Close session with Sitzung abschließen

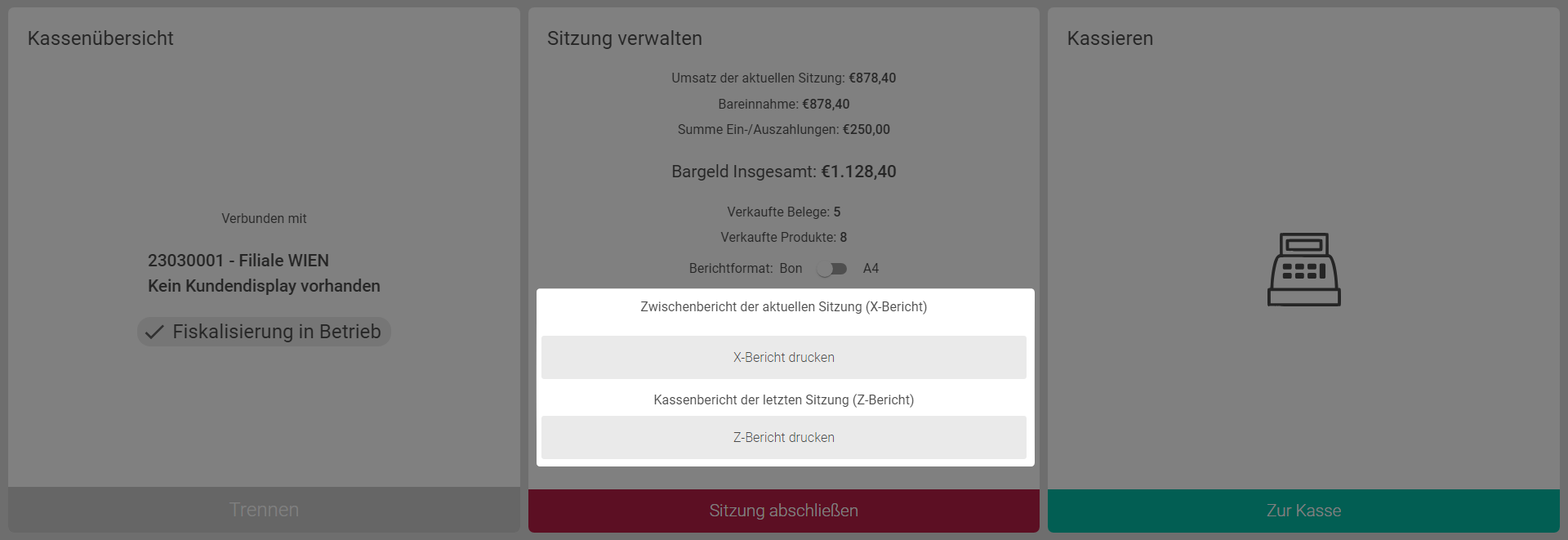[783, 511]
